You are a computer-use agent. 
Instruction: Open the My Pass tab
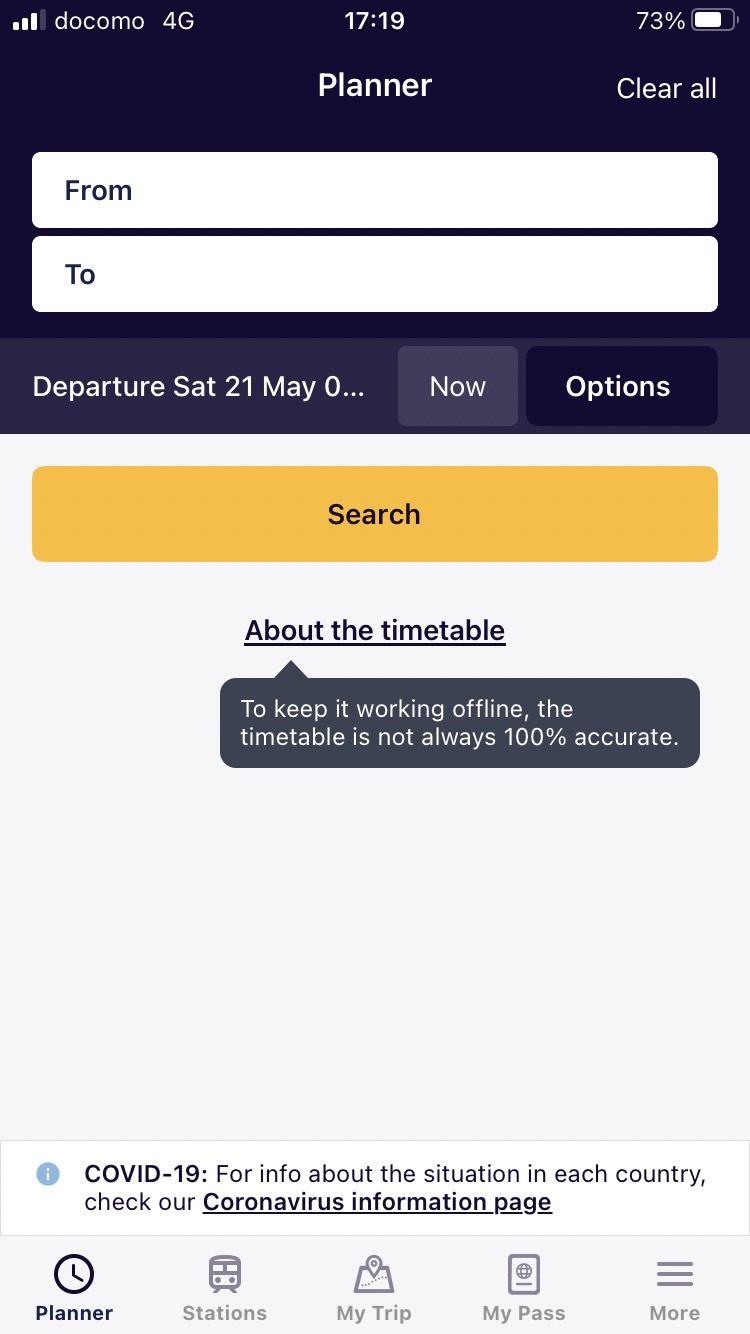click(x=524, y=1288)
